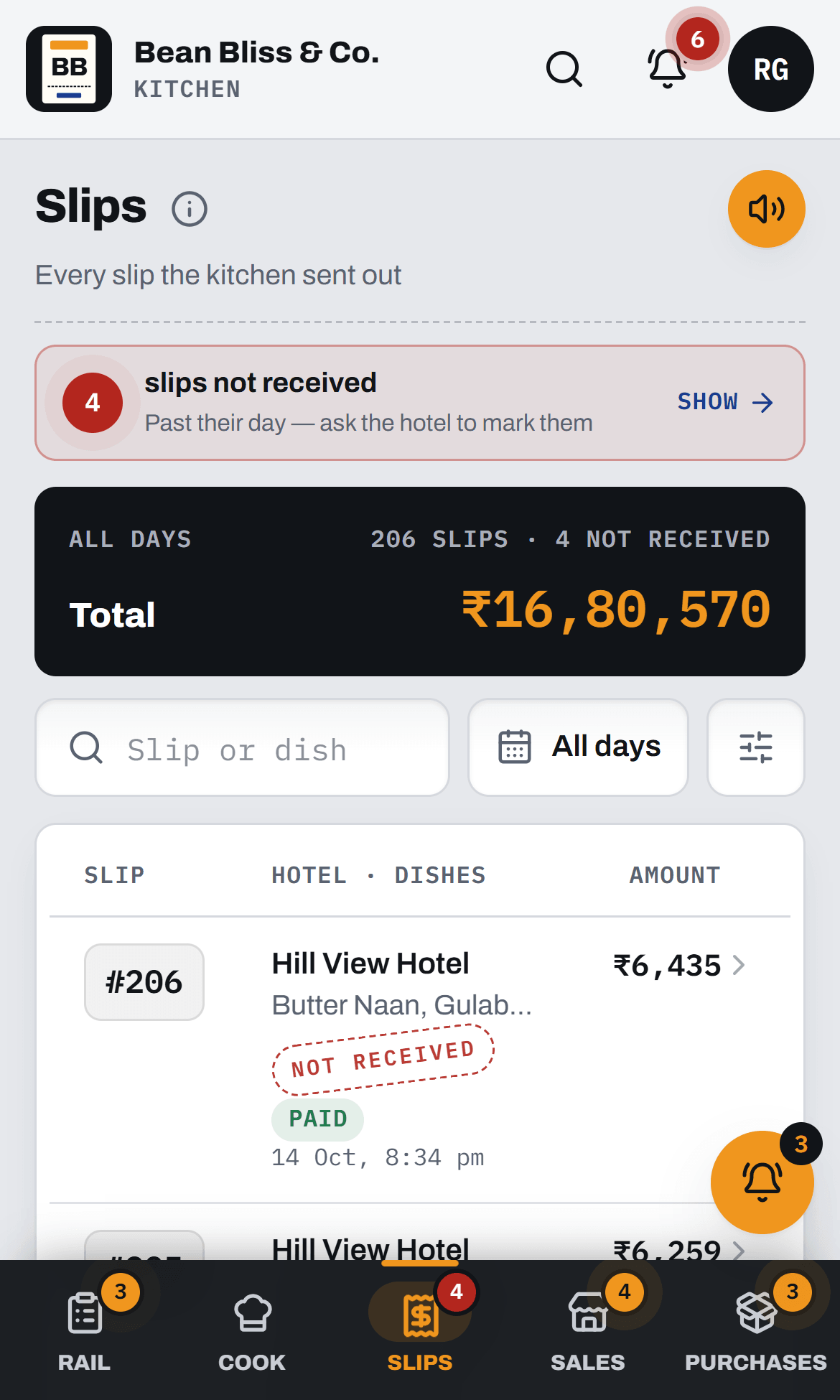840x1400 pixels.
Task: Switch to the Rail tab
Action: (85, 1330)
